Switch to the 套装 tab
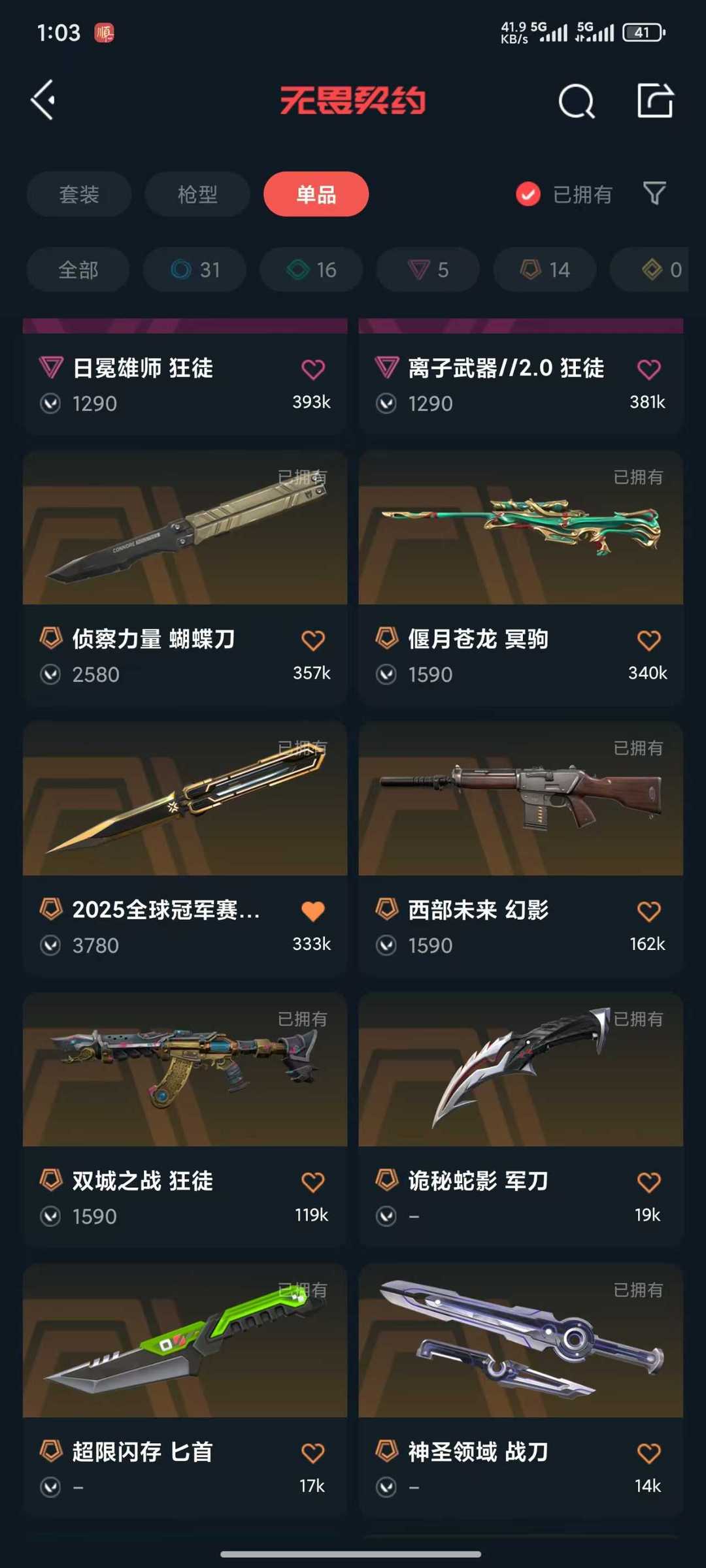The width and height of the screenshot is (706, 1568). (x=79, y=194)
